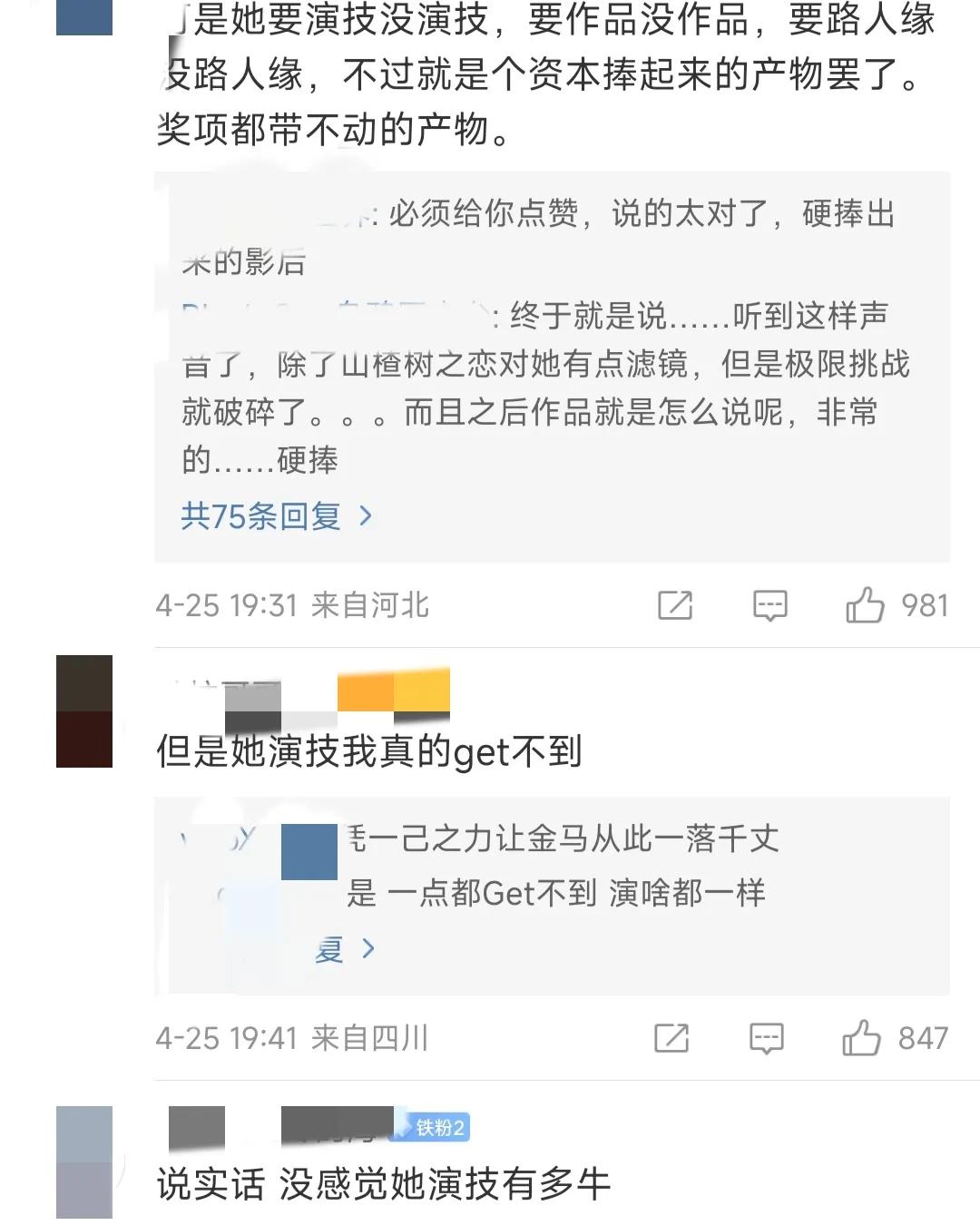Image resolution: width=980 pixels, height=1225 pixels.
Task: Forward the 847-likes comment using the share icon
Action: [x=671, y=1037]
